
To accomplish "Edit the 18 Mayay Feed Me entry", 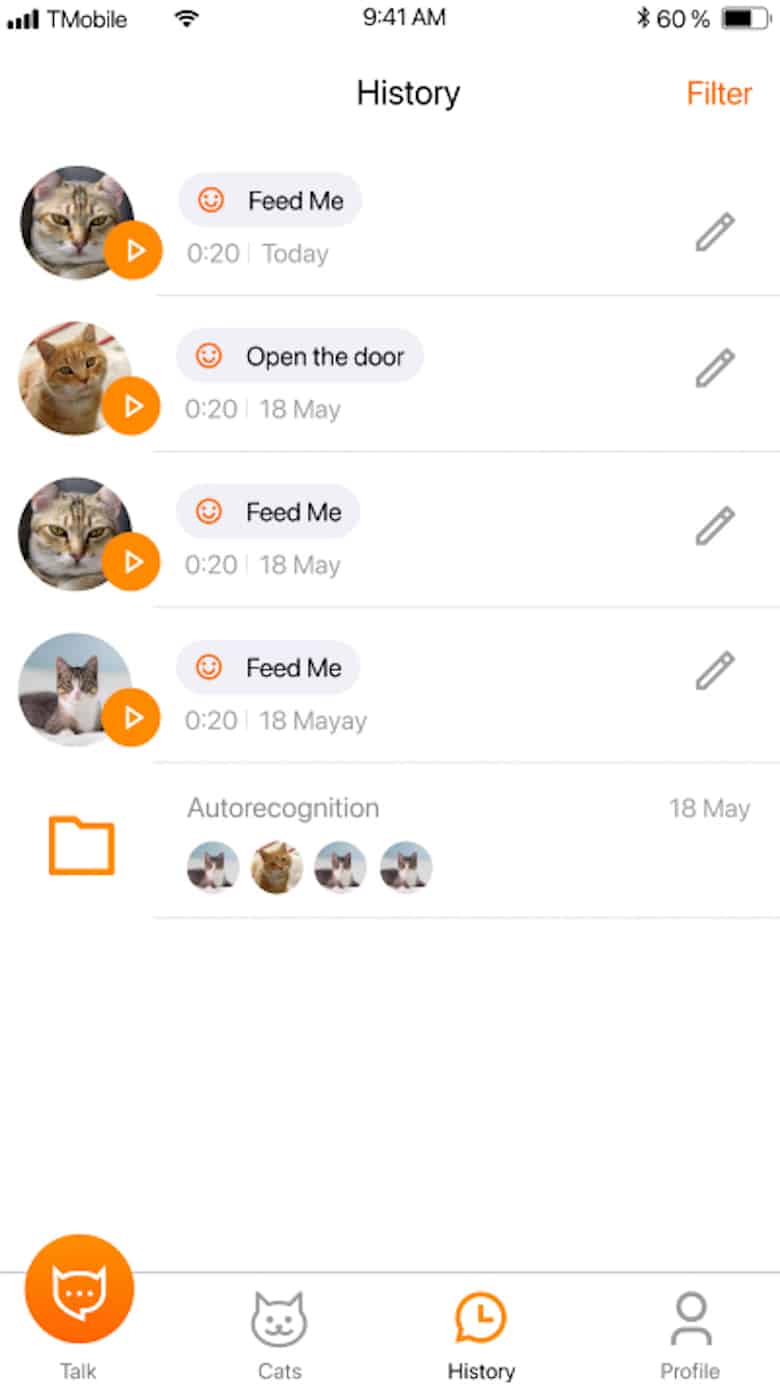I will point(715,670).
